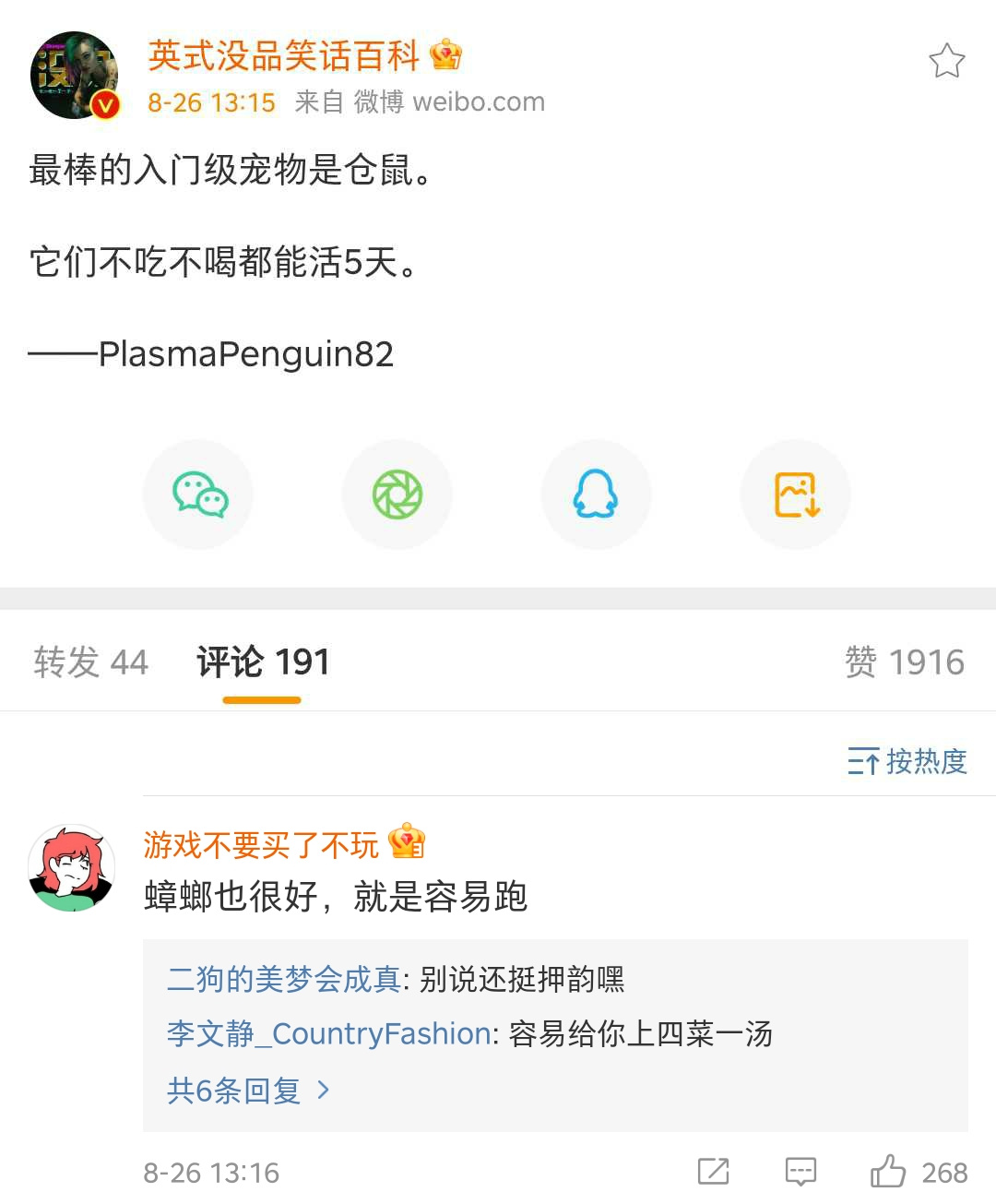The height and width of the screenshot is (1204, 996).
Task: Reply to the 蟑螂也很好 comment
Action: pos(800,1172)
